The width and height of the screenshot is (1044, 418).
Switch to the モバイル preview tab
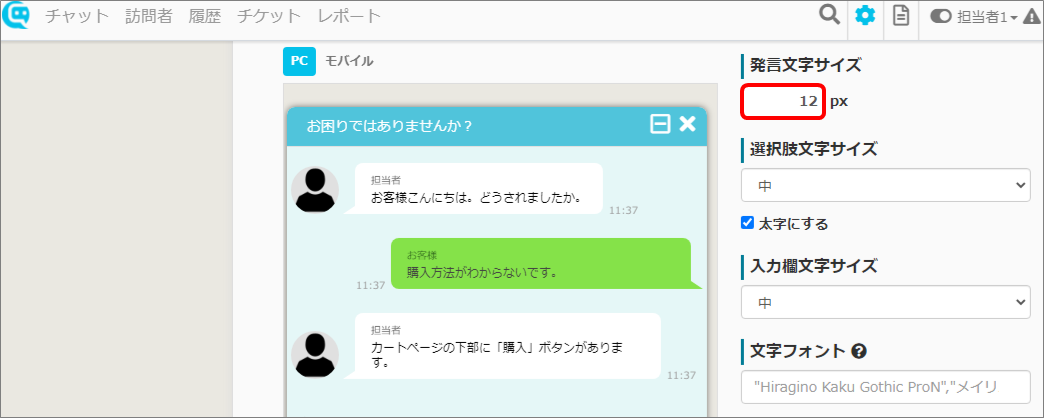click(349, 61)
